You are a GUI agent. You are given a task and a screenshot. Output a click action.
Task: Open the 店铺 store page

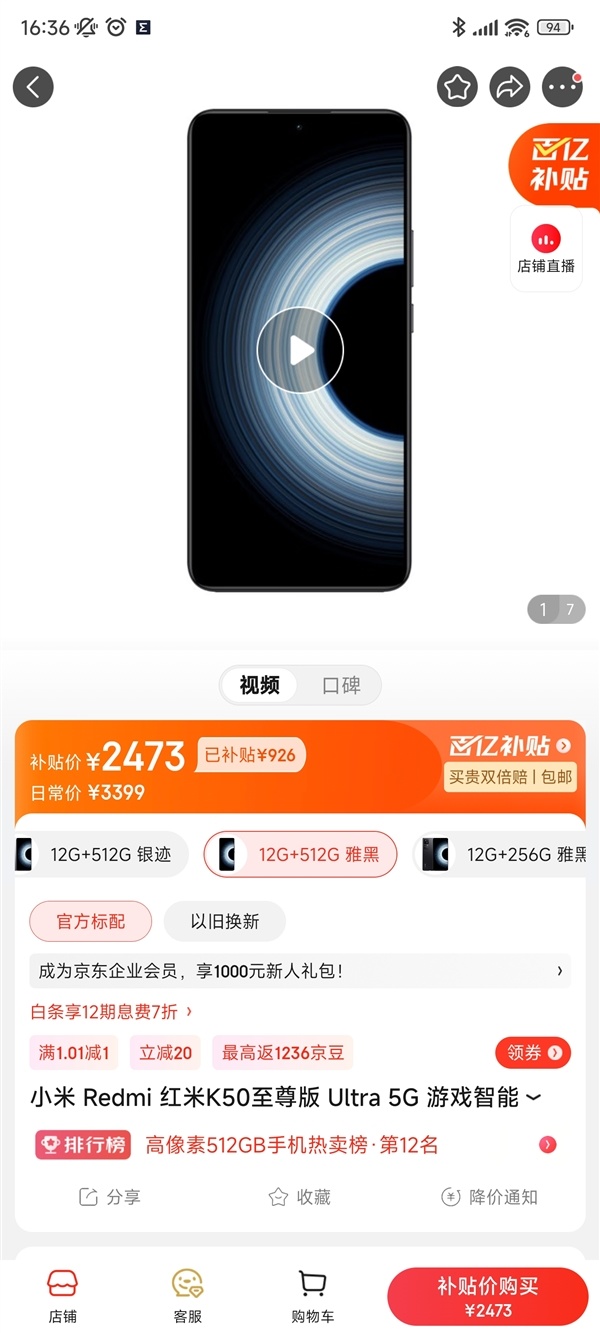point(62,1296)
